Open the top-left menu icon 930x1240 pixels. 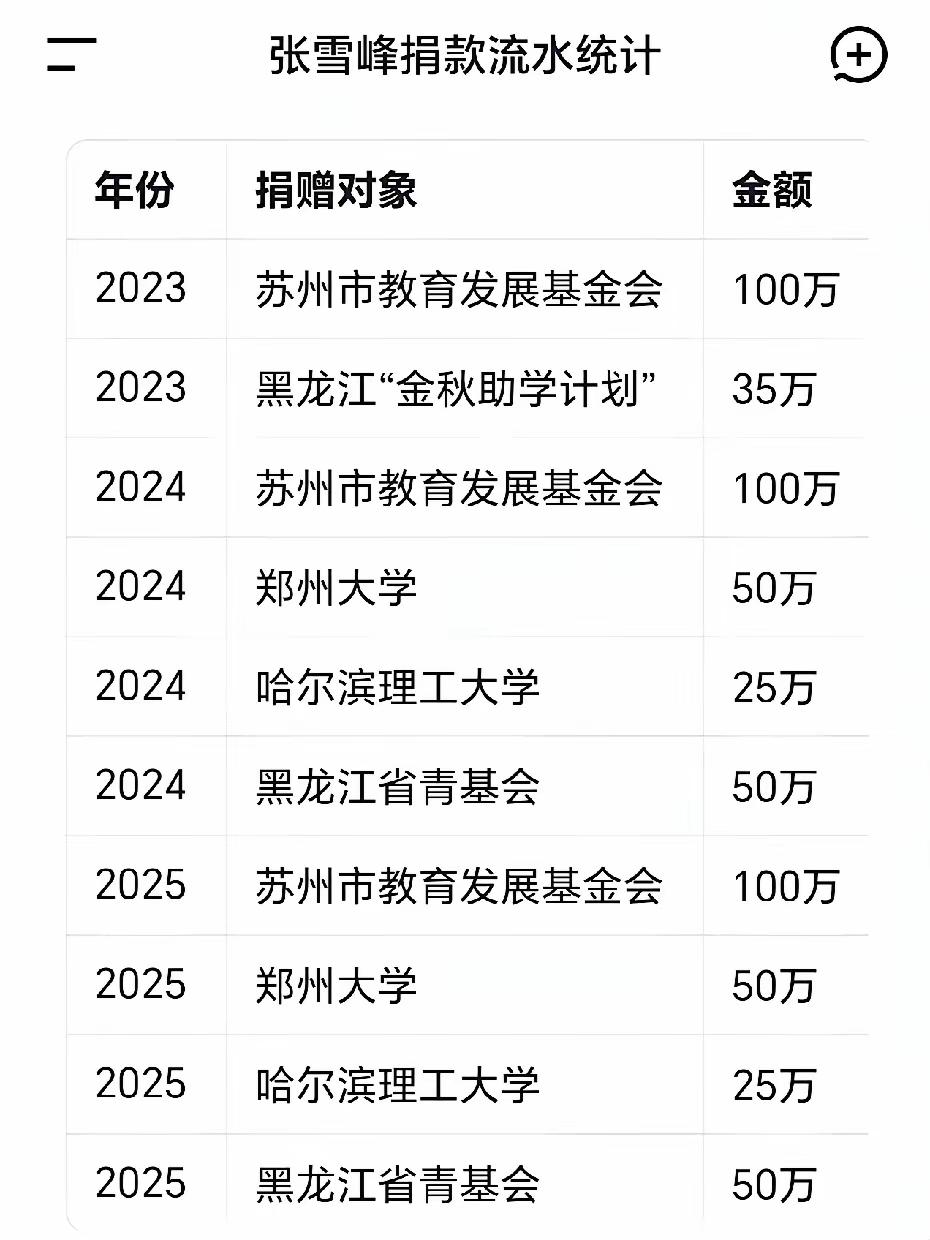[x=71, y=53]
